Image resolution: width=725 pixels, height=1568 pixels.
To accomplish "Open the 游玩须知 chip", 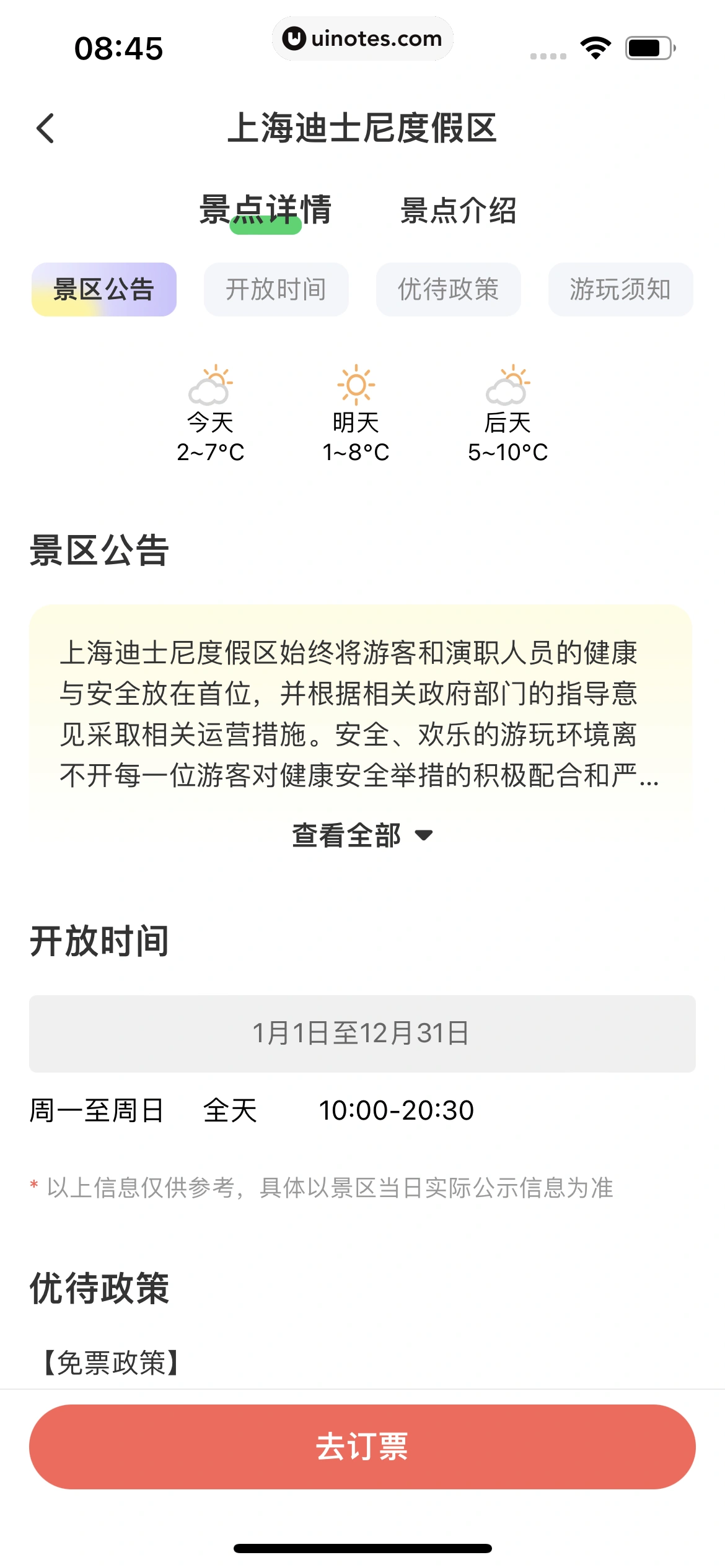I will coord(620,290).
